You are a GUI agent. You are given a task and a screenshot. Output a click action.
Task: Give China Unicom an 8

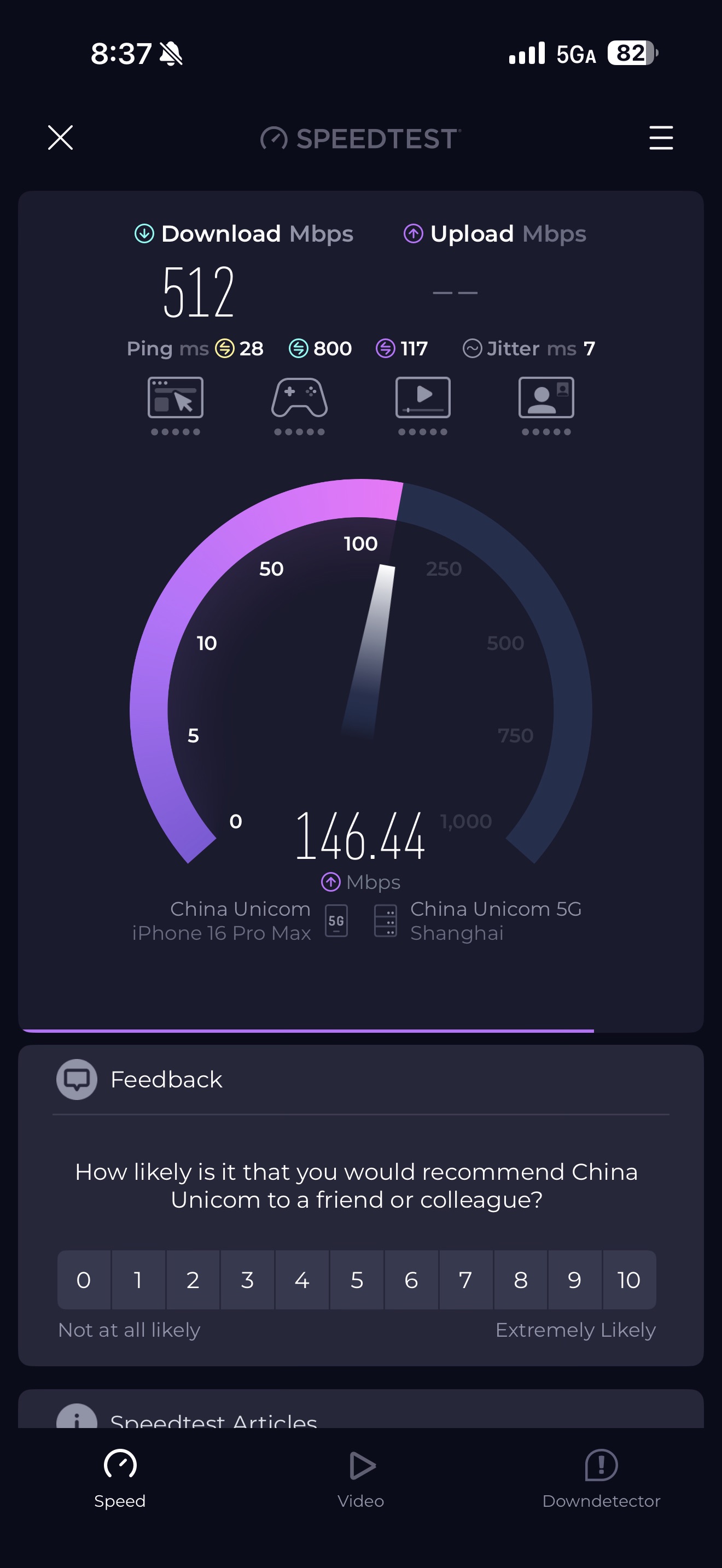click(521, 1279)
